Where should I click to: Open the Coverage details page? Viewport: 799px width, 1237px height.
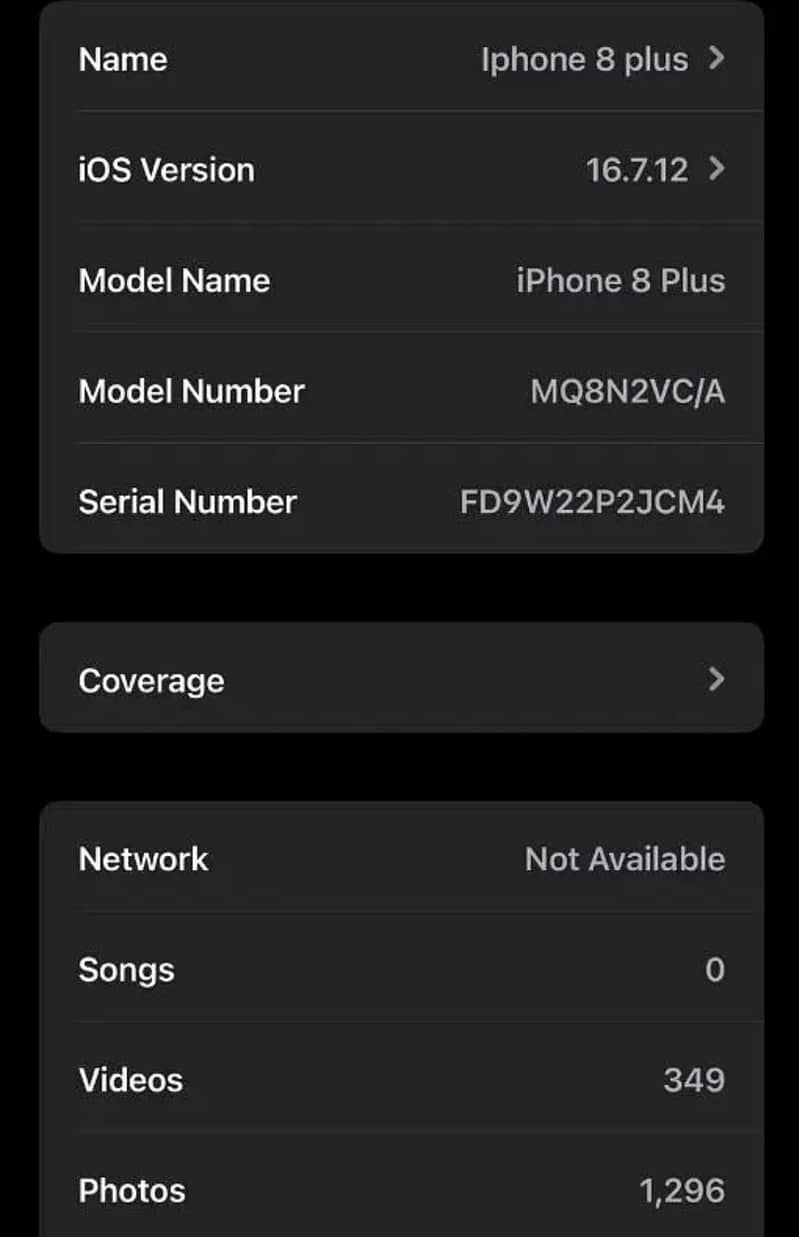(x=400, y=679)
